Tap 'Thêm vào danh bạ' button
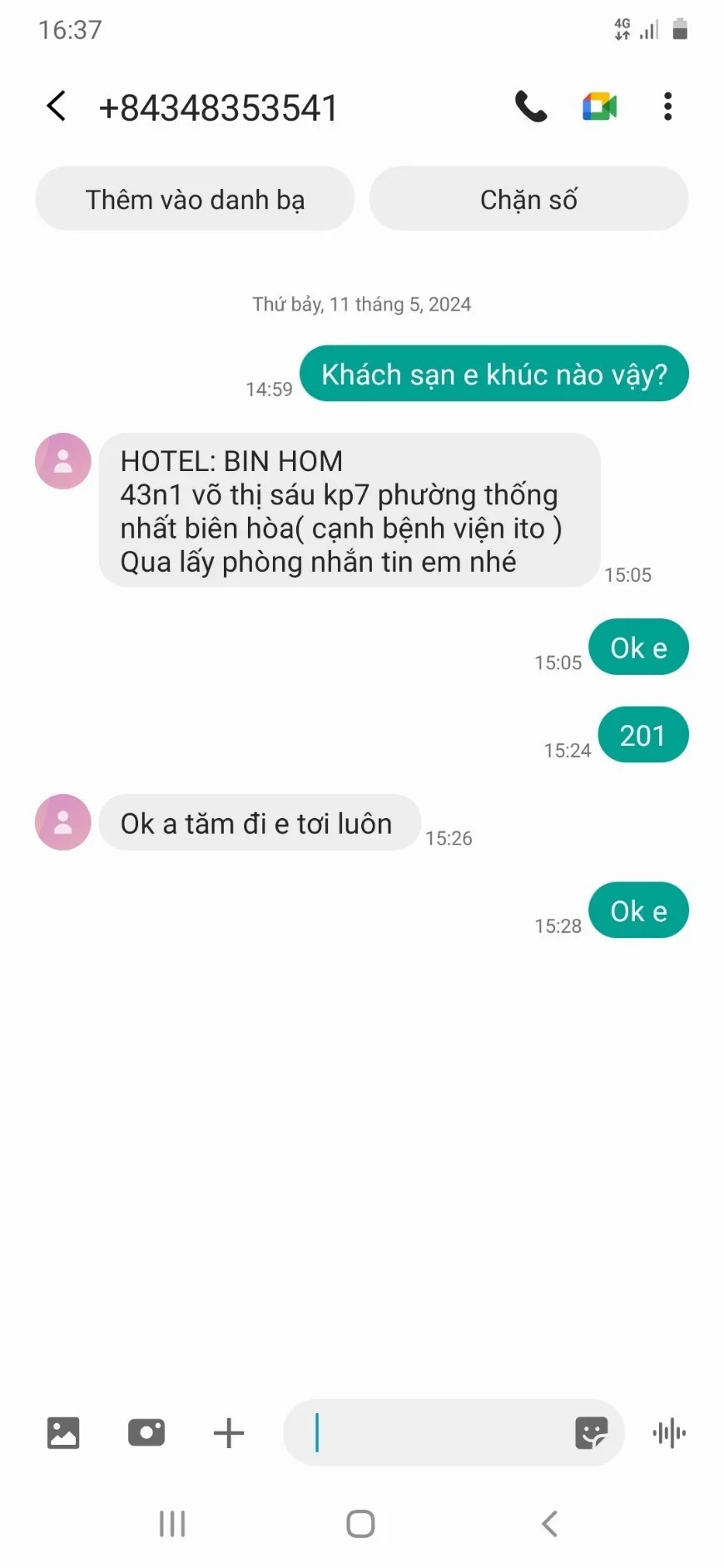The height and width of the screenshot is (1568, 724). 195,200
